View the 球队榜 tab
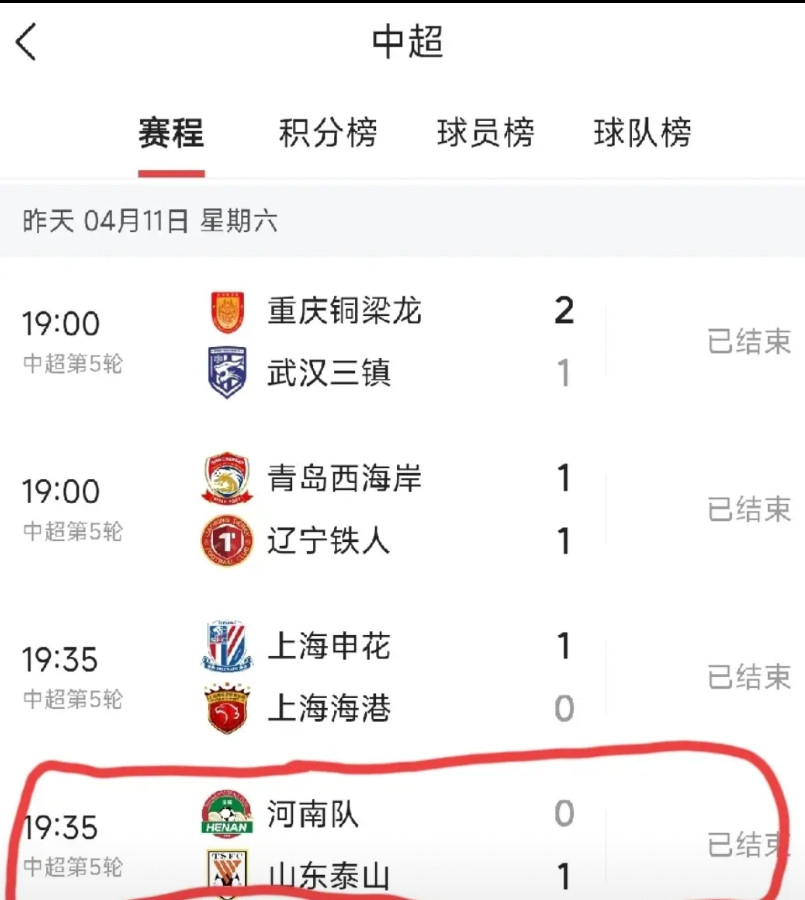 642,134
